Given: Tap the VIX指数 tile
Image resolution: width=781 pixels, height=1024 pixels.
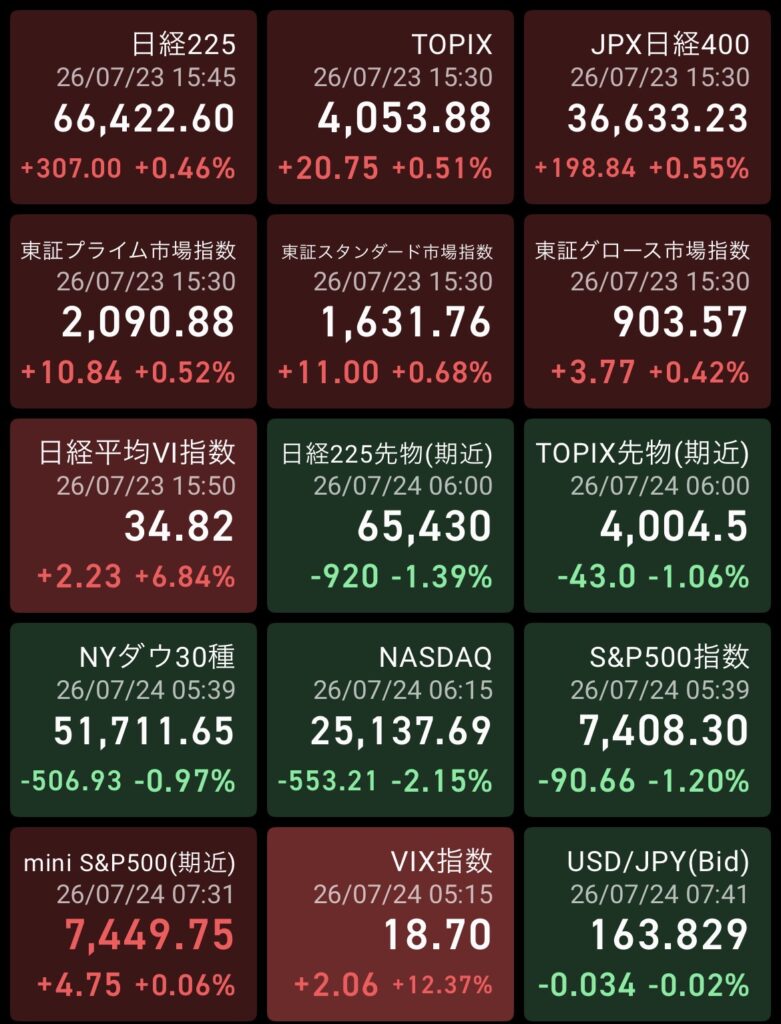Looking at the screenshot, I should [390, 924].
